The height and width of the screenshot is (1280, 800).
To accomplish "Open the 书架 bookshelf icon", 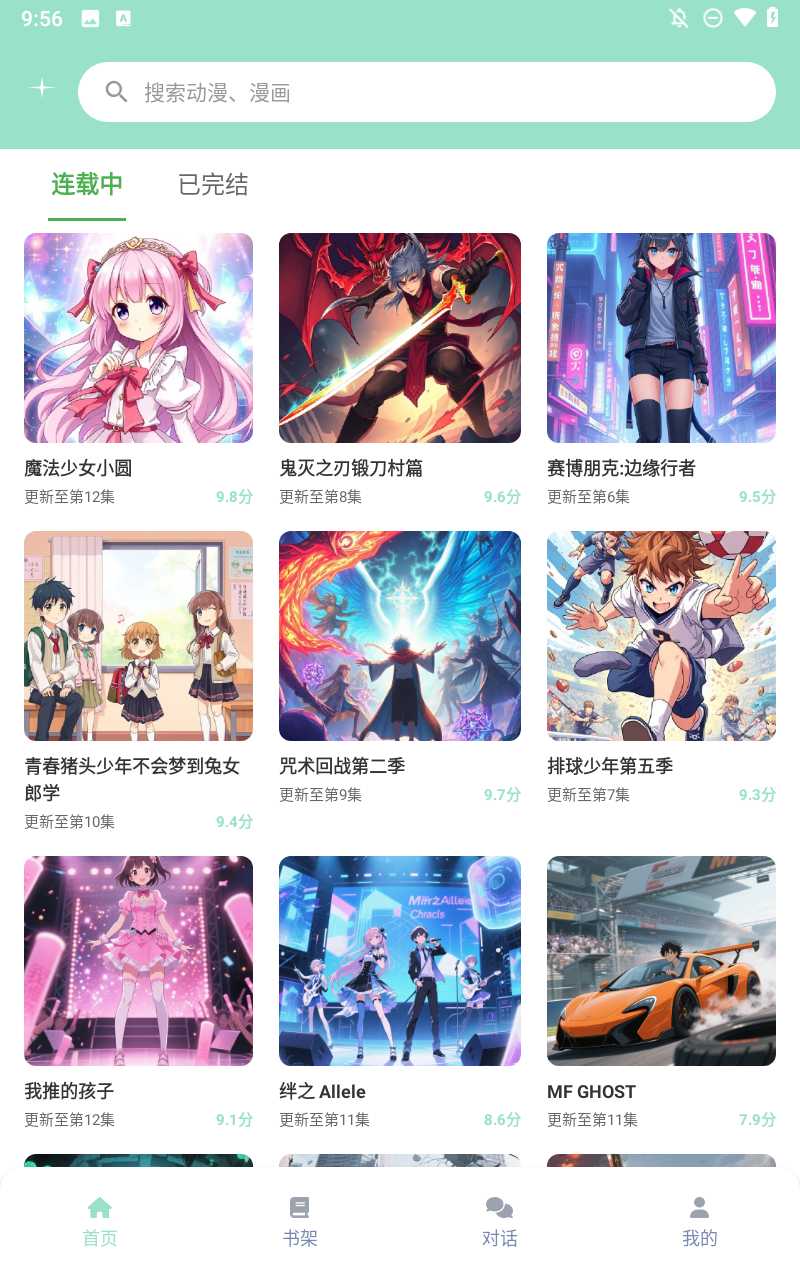I will click(299, 1206).
